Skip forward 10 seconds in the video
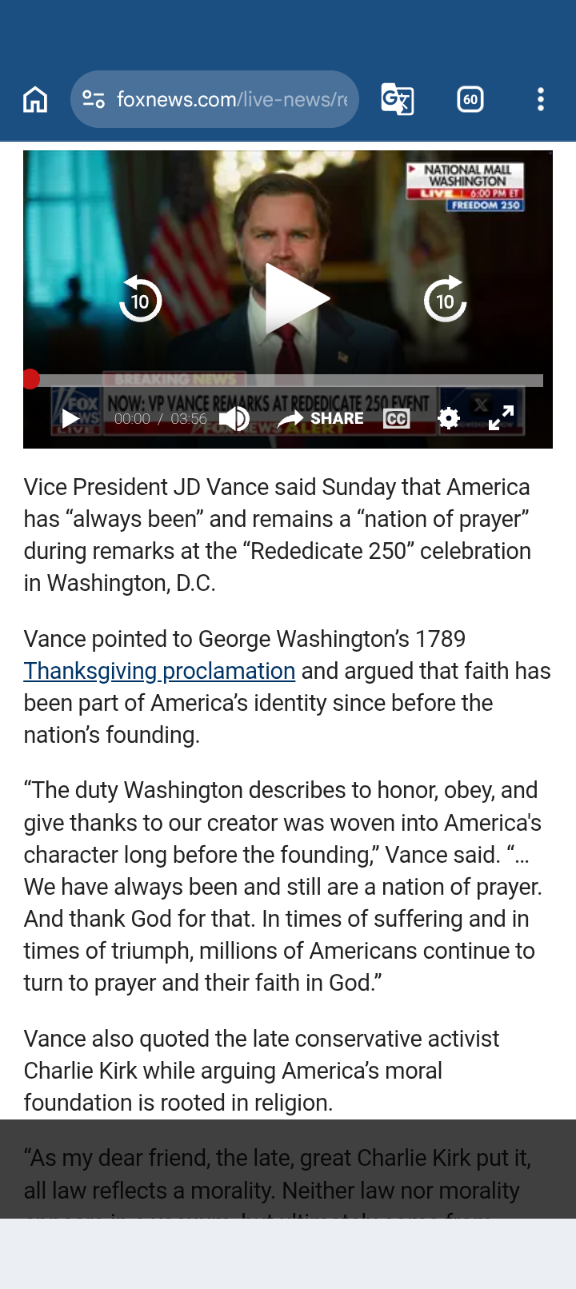The height and width of the screenshot is (1289, 576). coord(445,299)
